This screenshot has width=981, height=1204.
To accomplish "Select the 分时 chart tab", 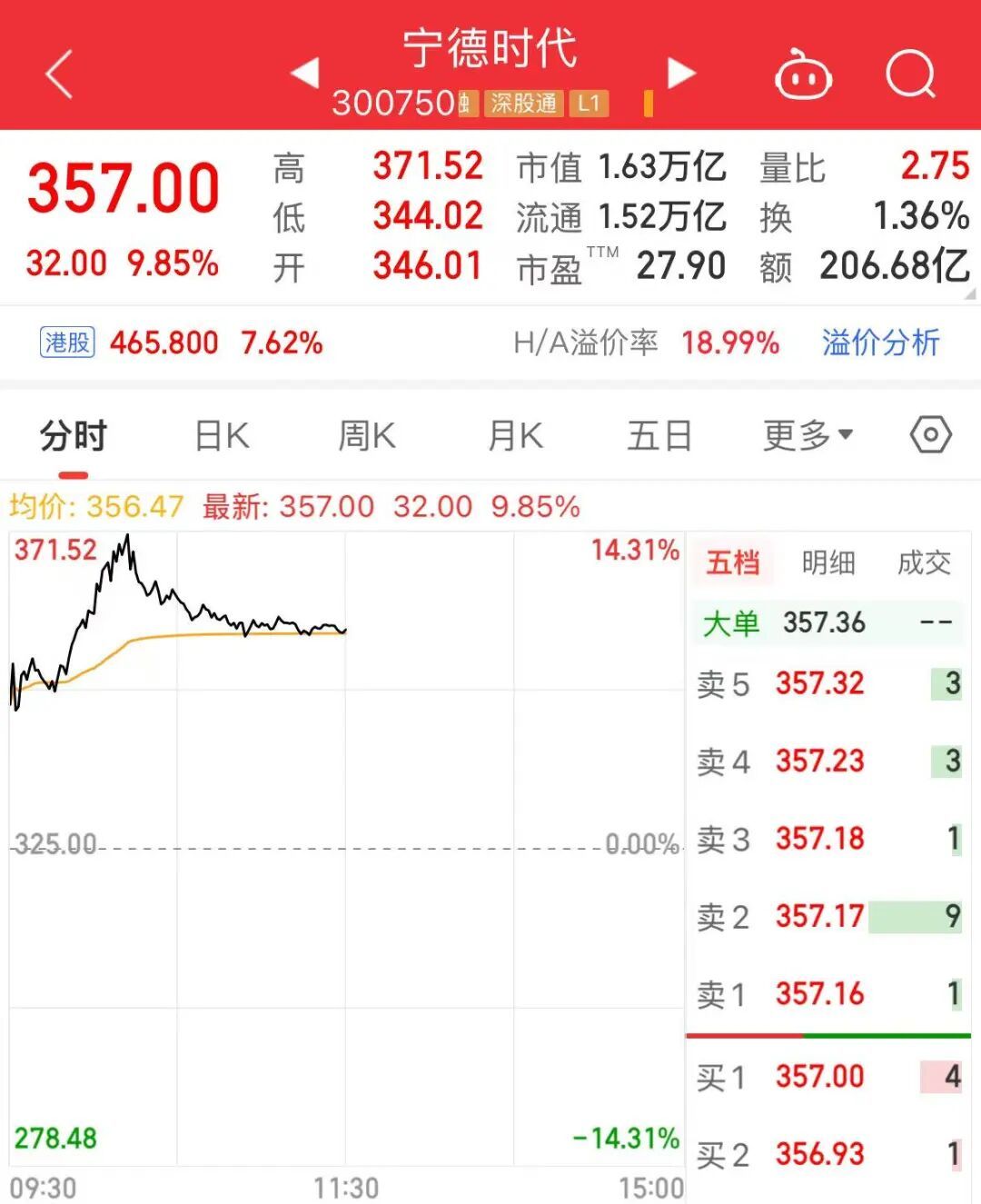I will tap(74, 436).
